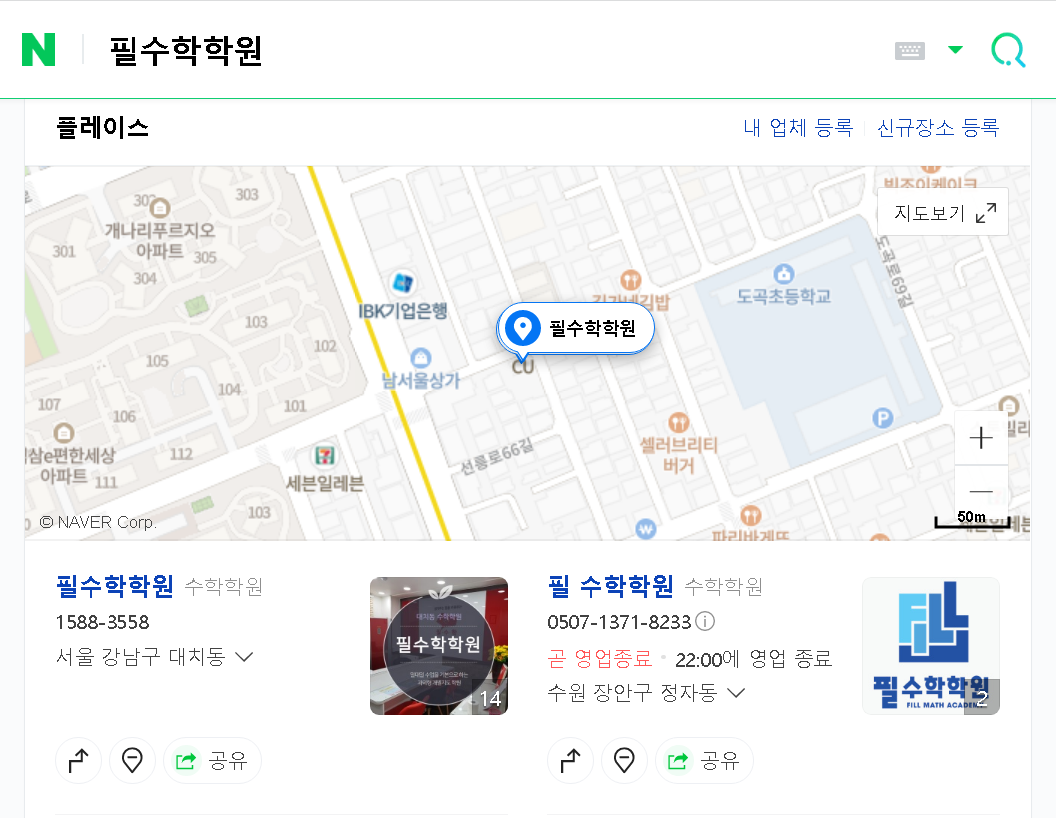Show phone number info for 0507-1371-8233

click(705, 622)
